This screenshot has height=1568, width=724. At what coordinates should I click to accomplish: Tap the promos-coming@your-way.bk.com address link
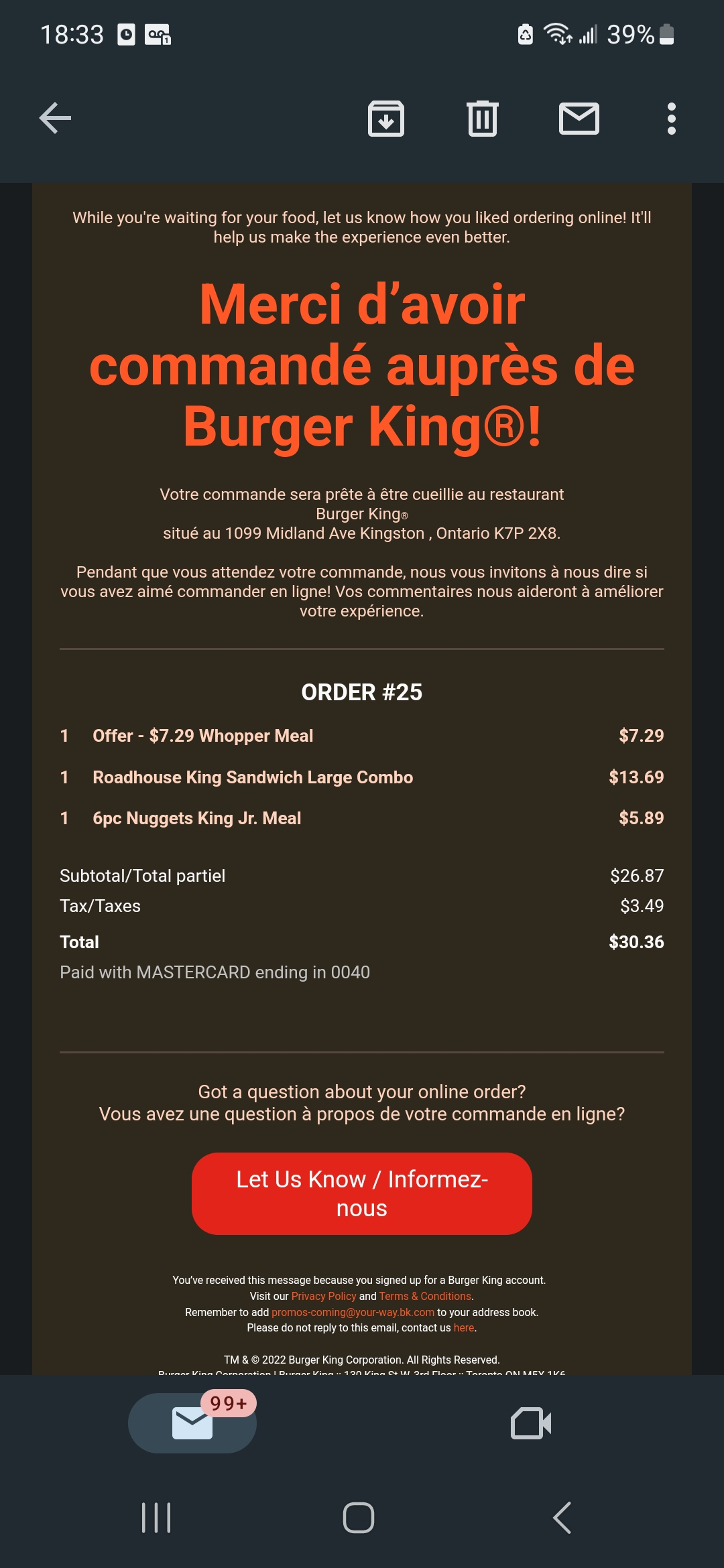click(353, 1312)
